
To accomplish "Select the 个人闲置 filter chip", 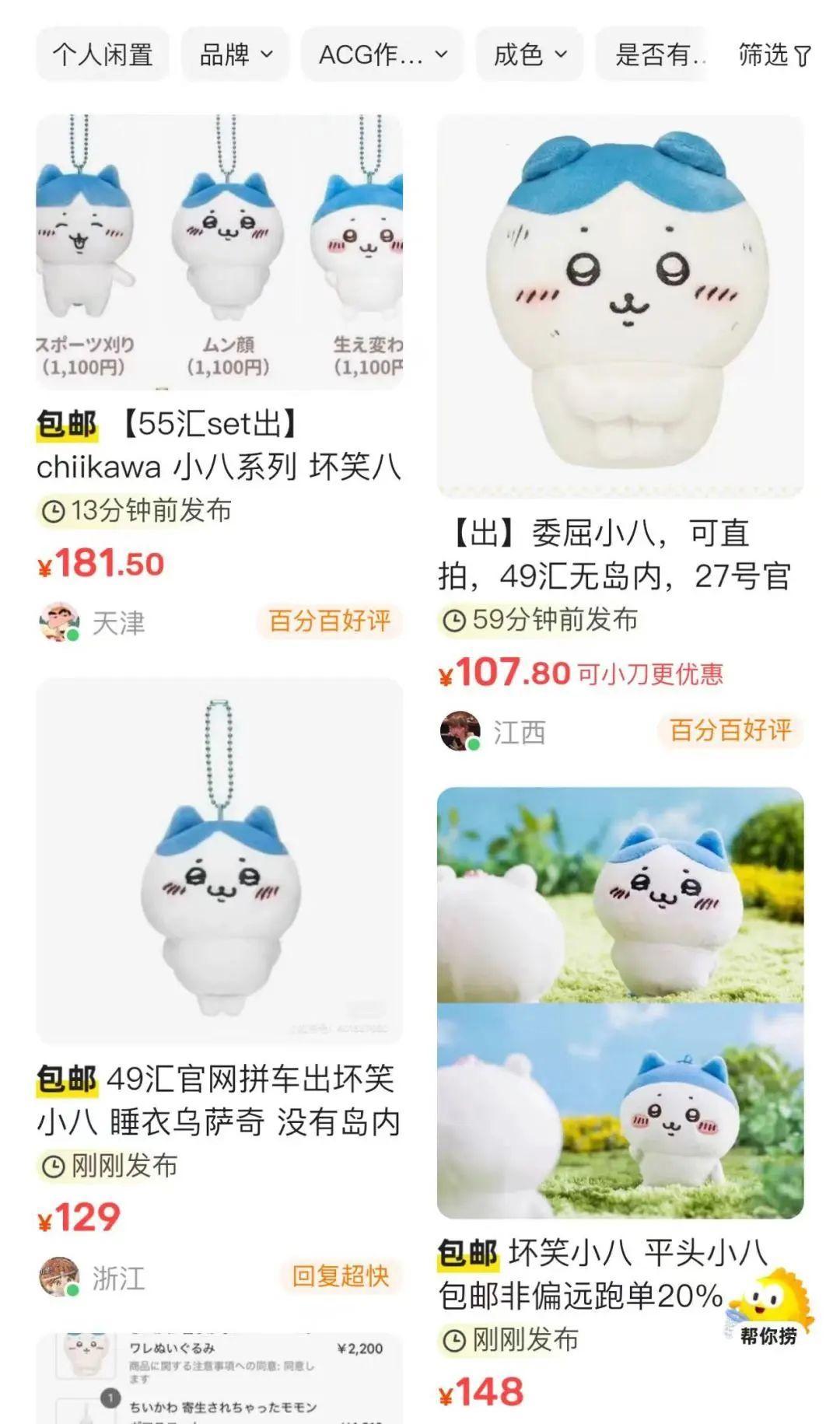I will click(x=103, y=54).
